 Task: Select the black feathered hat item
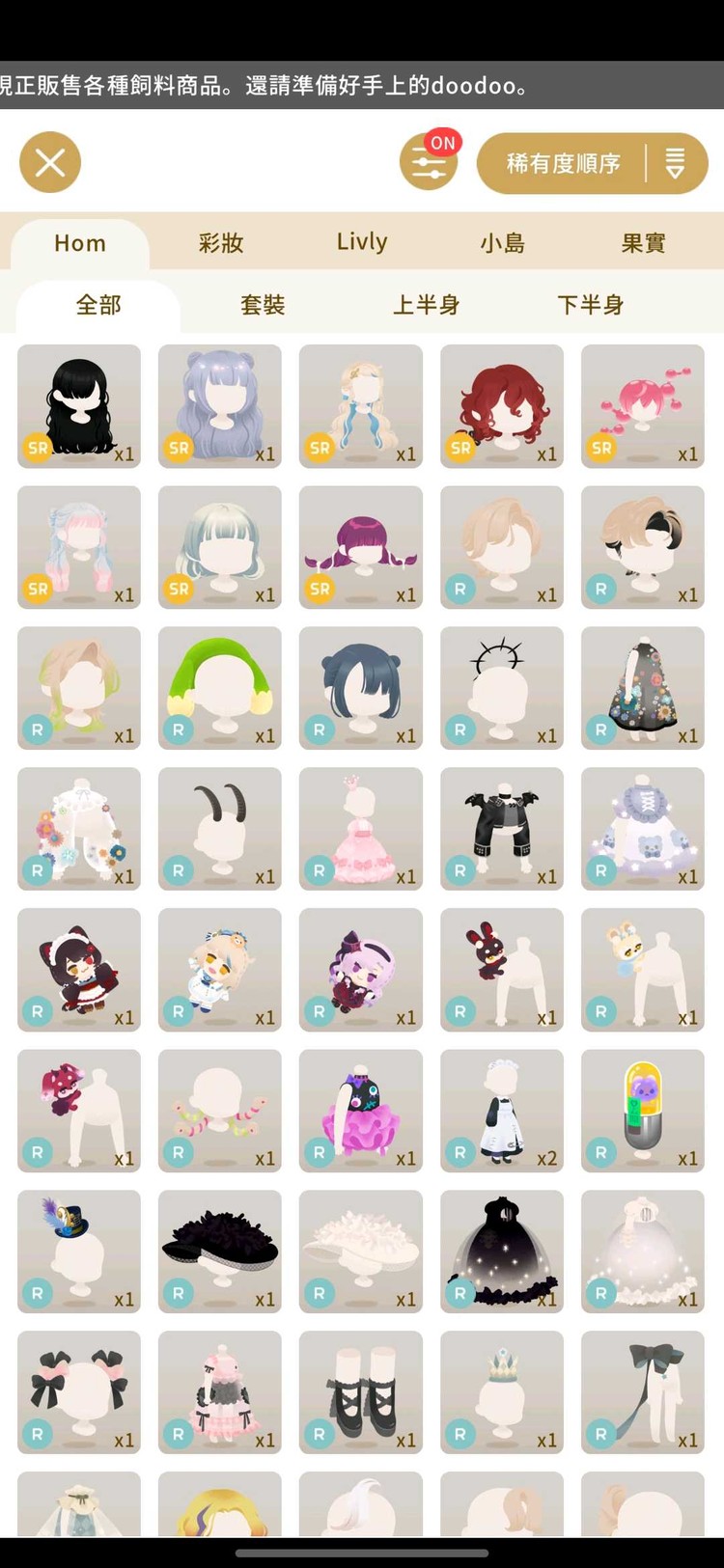tap(220, 1252)
